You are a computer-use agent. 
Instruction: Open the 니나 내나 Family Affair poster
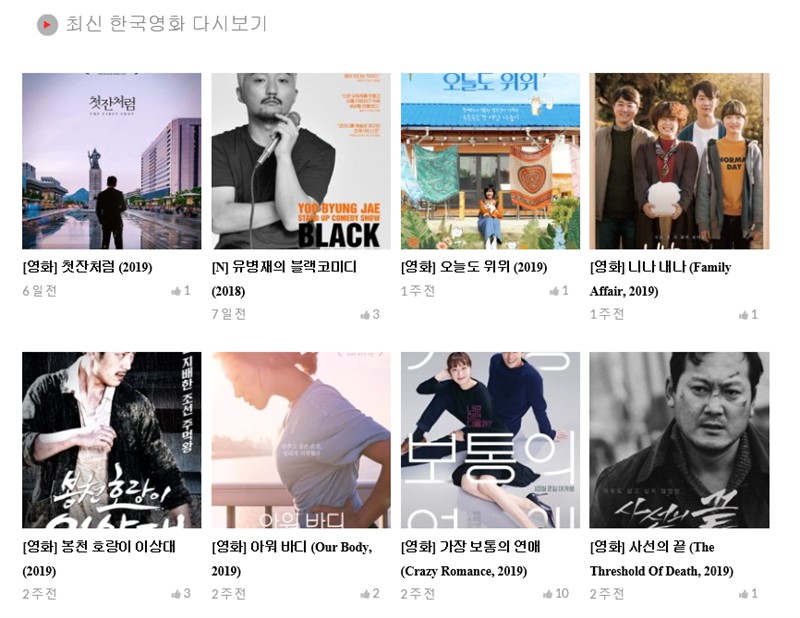[x=679, y=161]
